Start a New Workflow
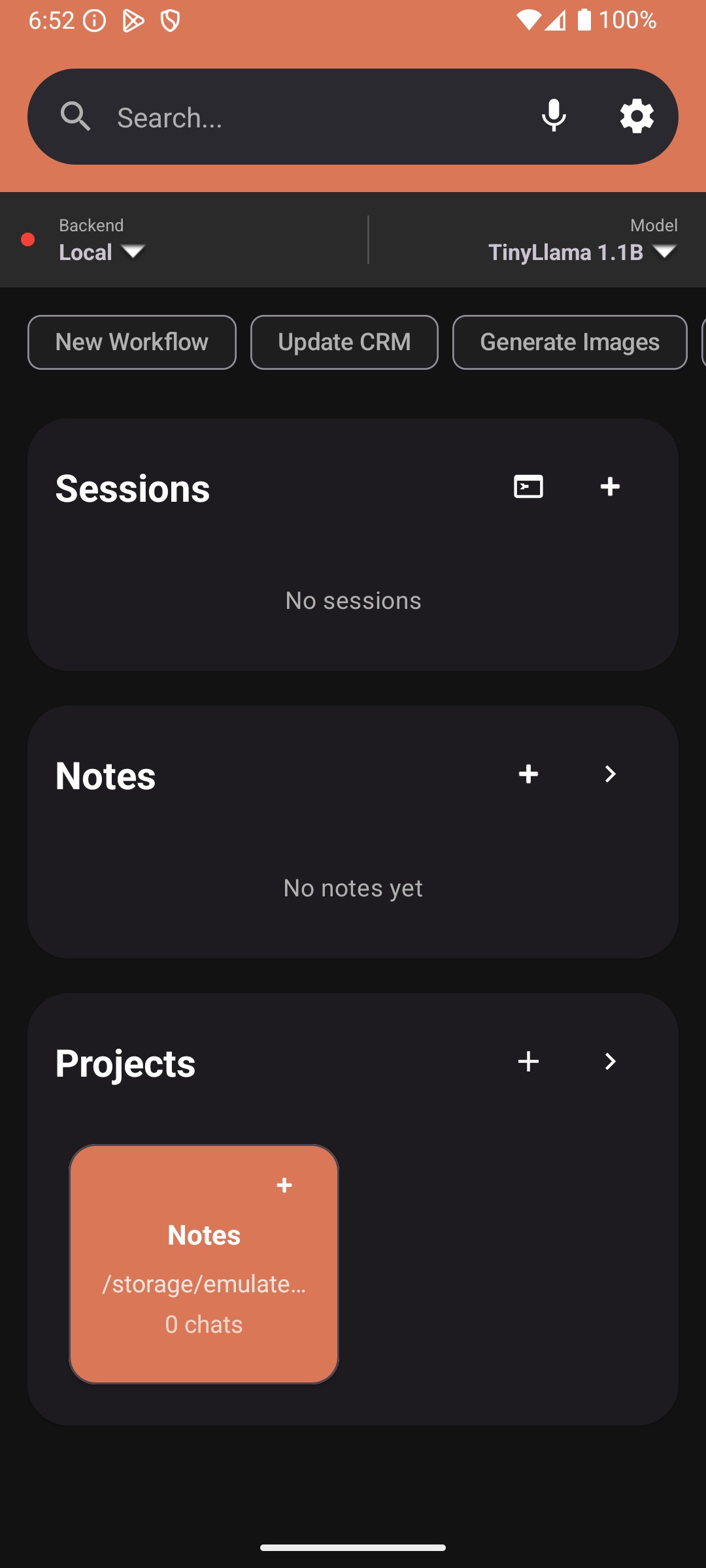The image size is (706, 1568). coord(131,342)
